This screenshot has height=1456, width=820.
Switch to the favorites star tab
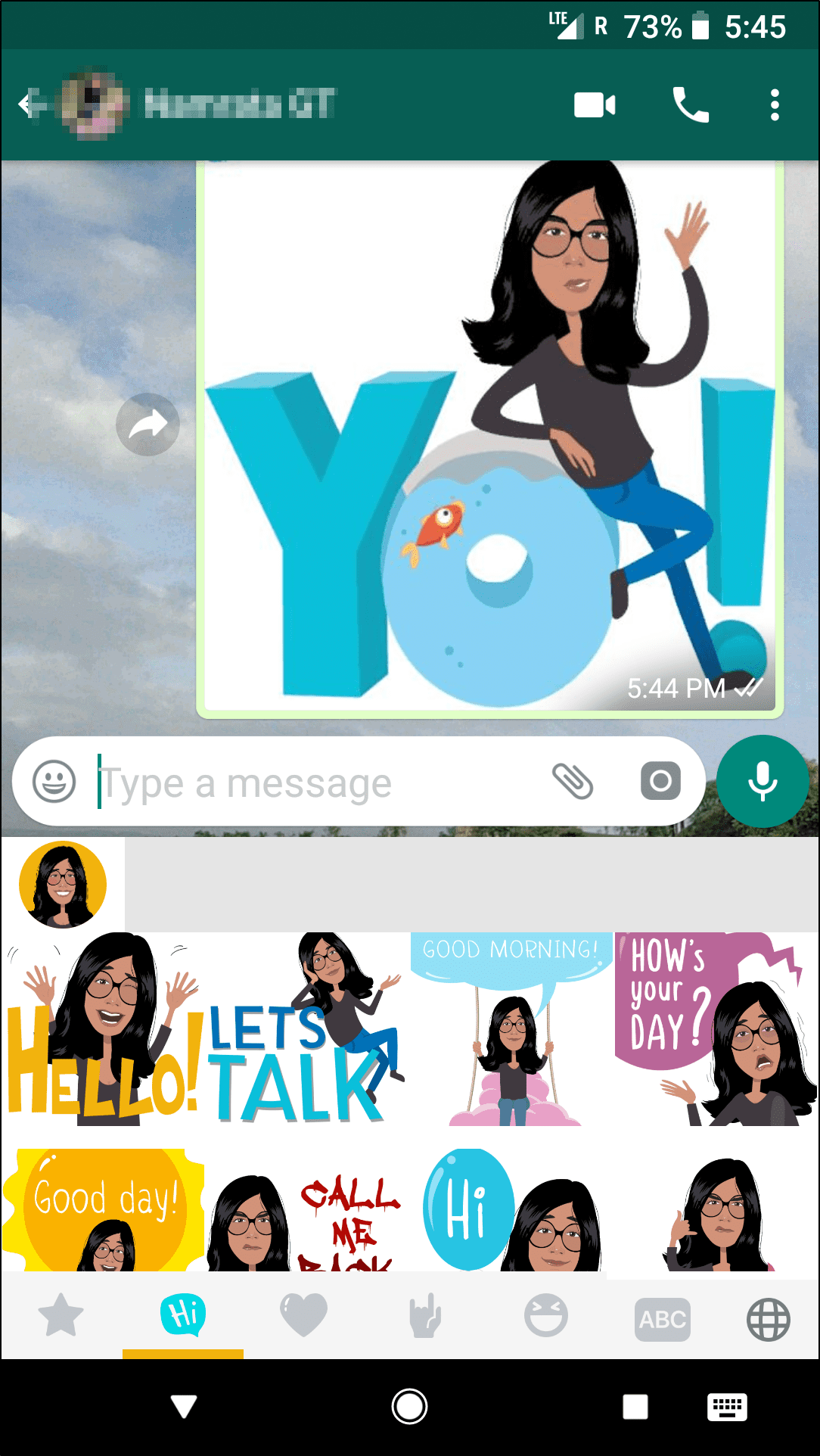[x=61, y=1315]
